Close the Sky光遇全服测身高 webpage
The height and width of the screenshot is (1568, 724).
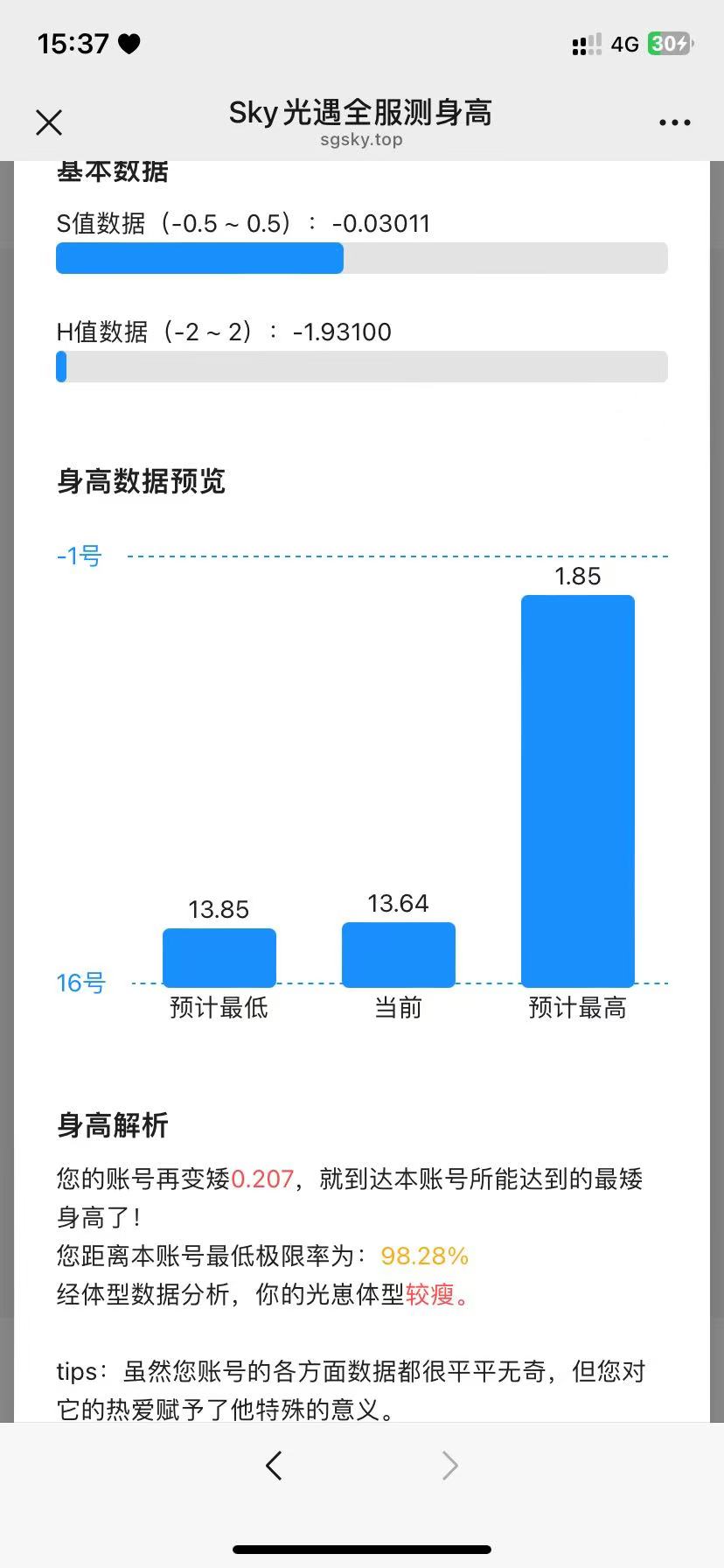49,122
